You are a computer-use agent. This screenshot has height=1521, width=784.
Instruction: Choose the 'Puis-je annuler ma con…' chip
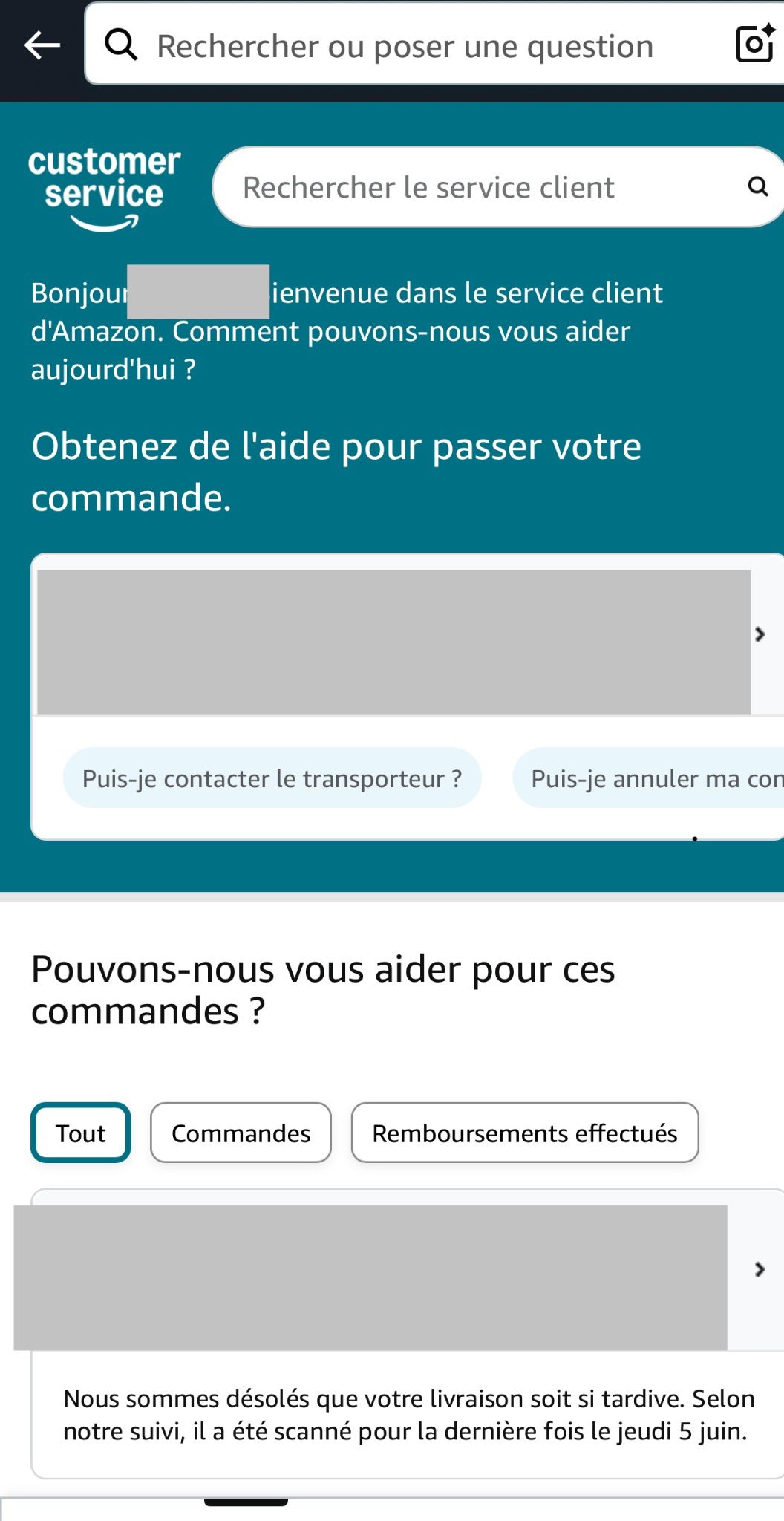click(648, 778)
